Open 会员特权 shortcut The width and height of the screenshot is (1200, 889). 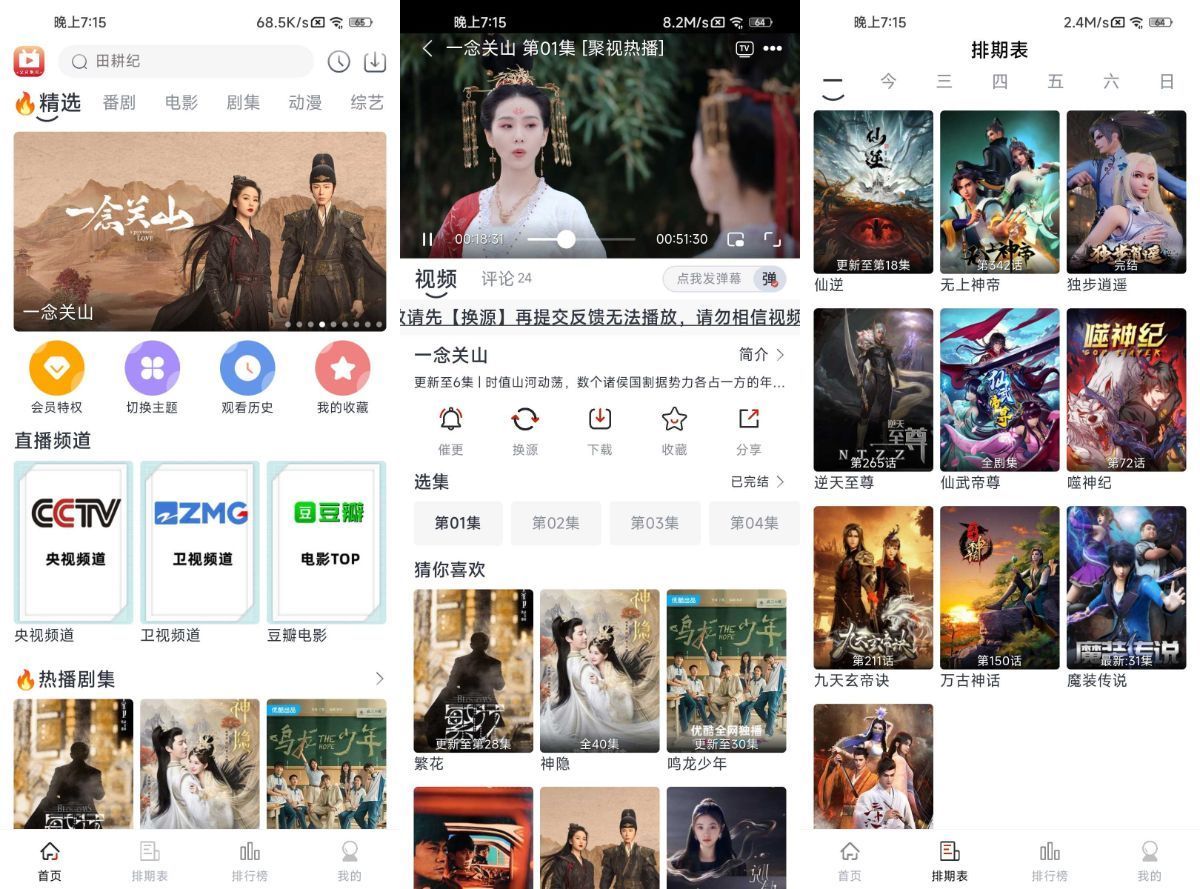(56, 377)
